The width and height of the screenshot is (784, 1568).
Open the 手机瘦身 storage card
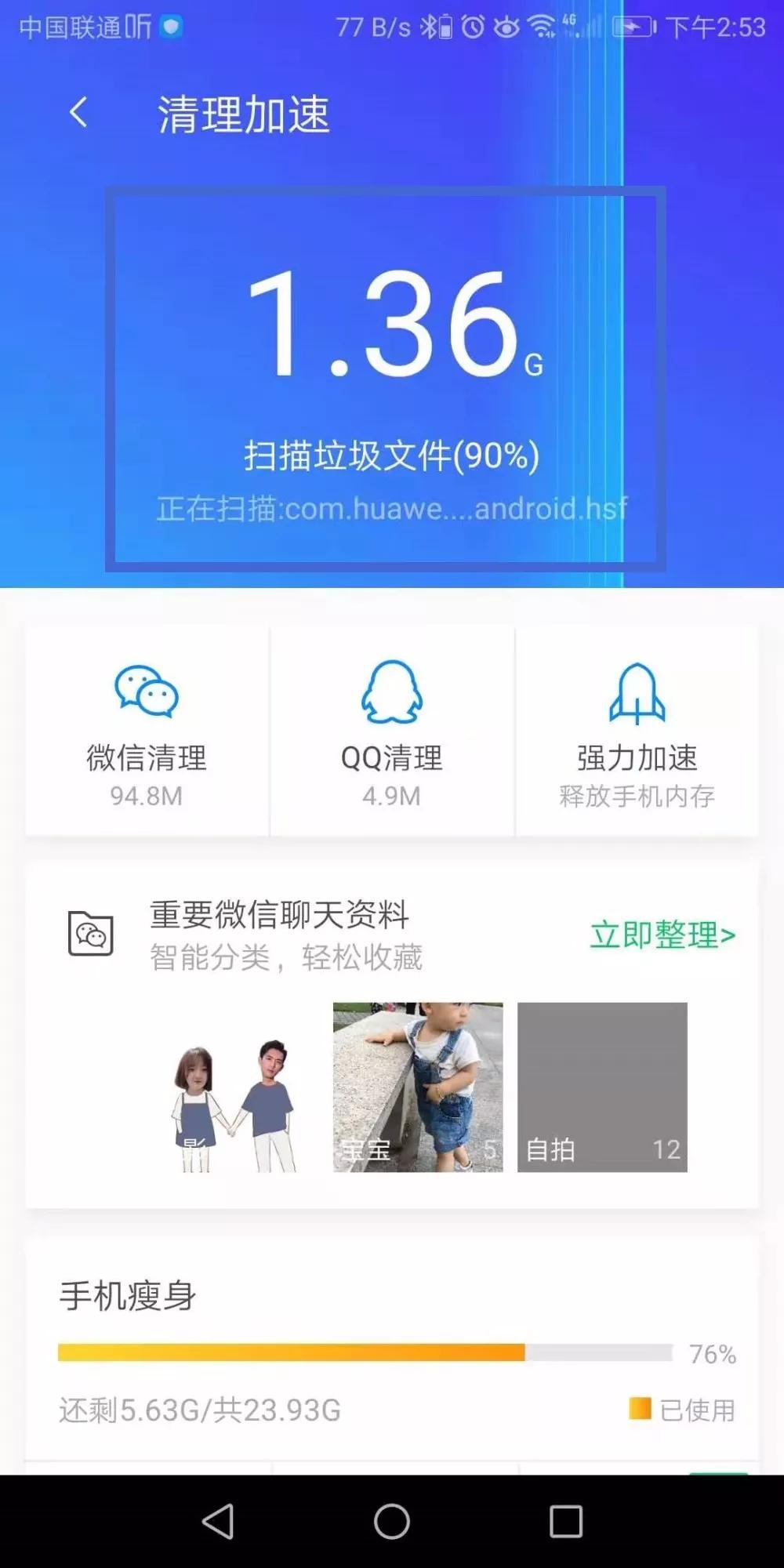tap(392, 1348)
